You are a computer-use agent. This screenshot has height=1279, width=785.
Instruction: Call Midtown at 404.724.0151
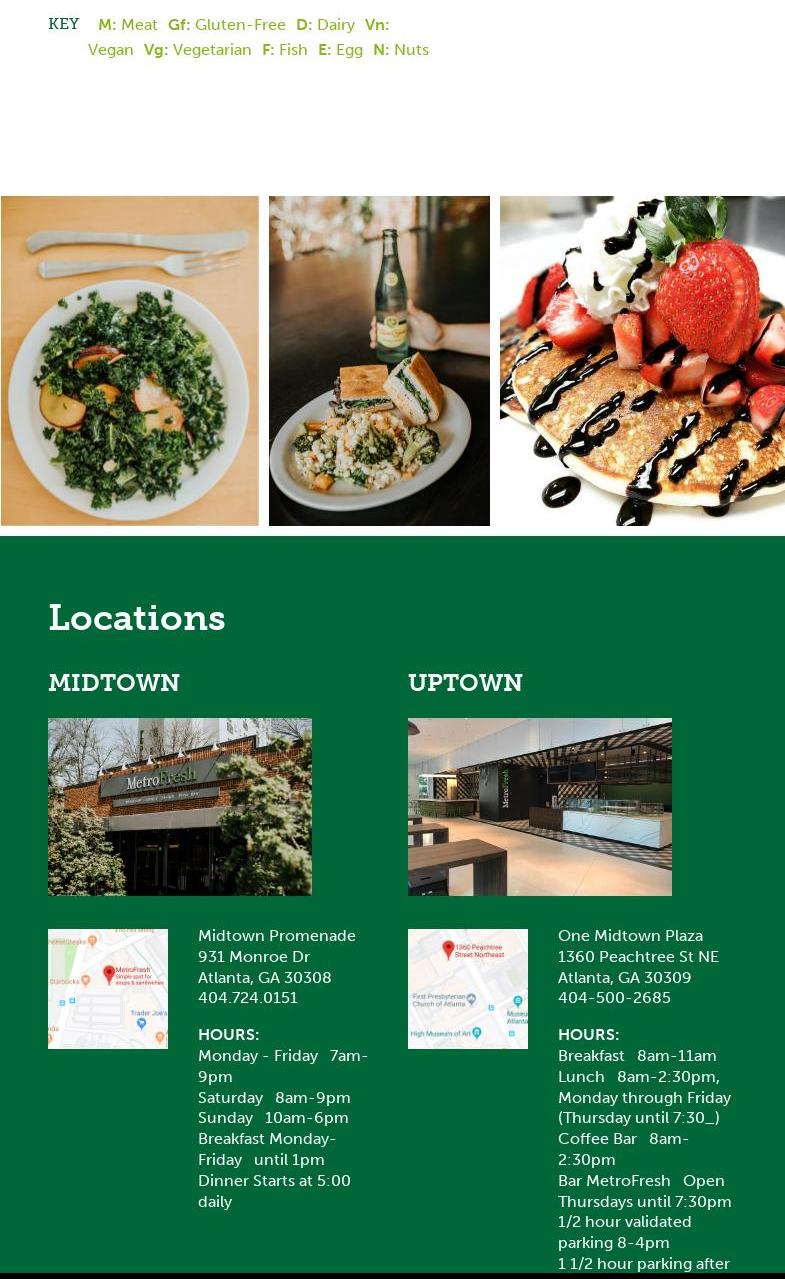(248, 998)
